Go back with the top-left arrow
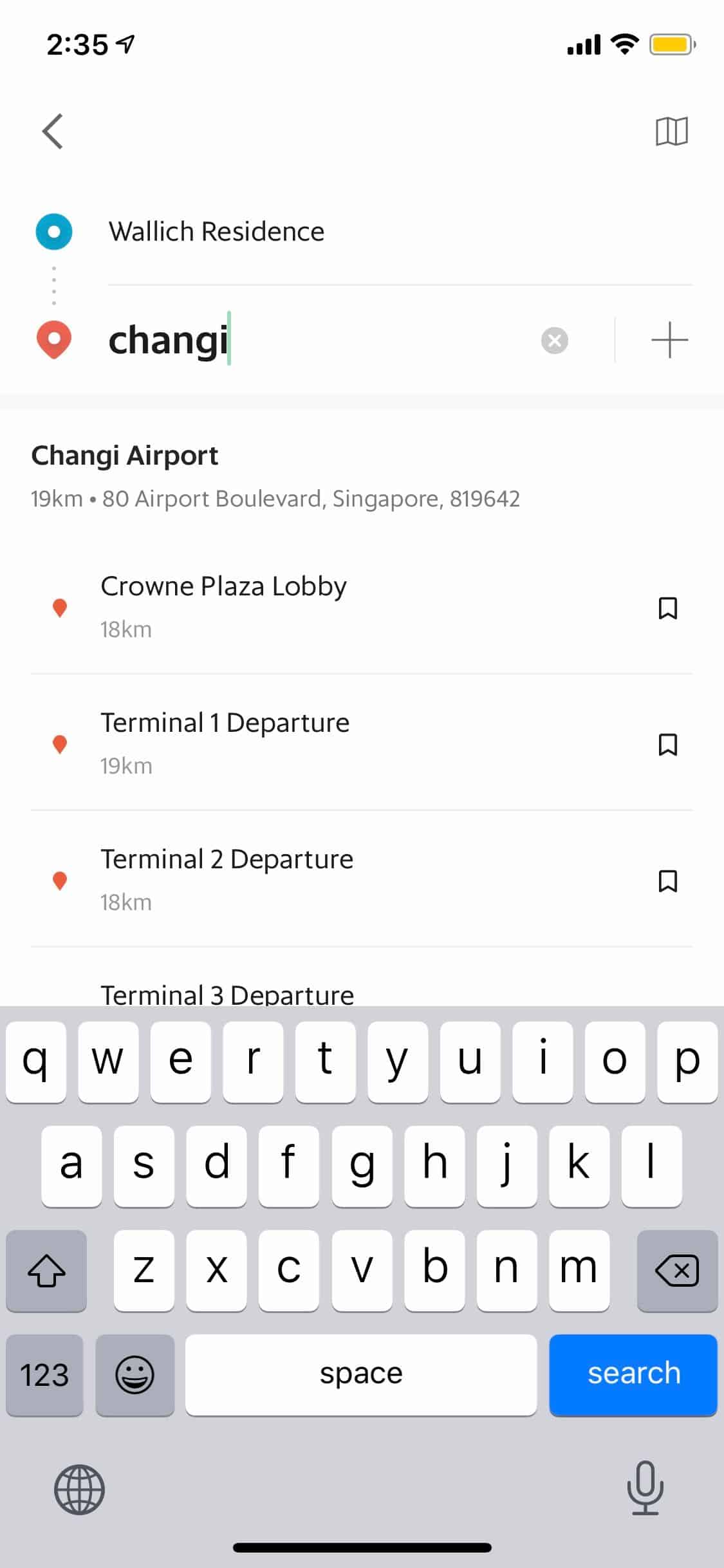The width and height of the screenshot is (724, 1568). [53, 131]
